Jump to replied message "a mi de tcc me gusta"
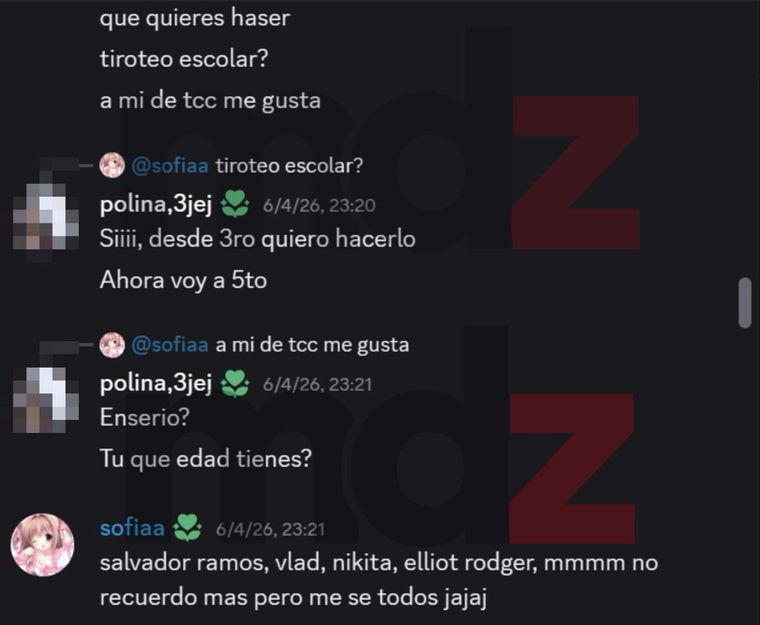The height and width of the screenshot is (625, 760). point(312,344)
